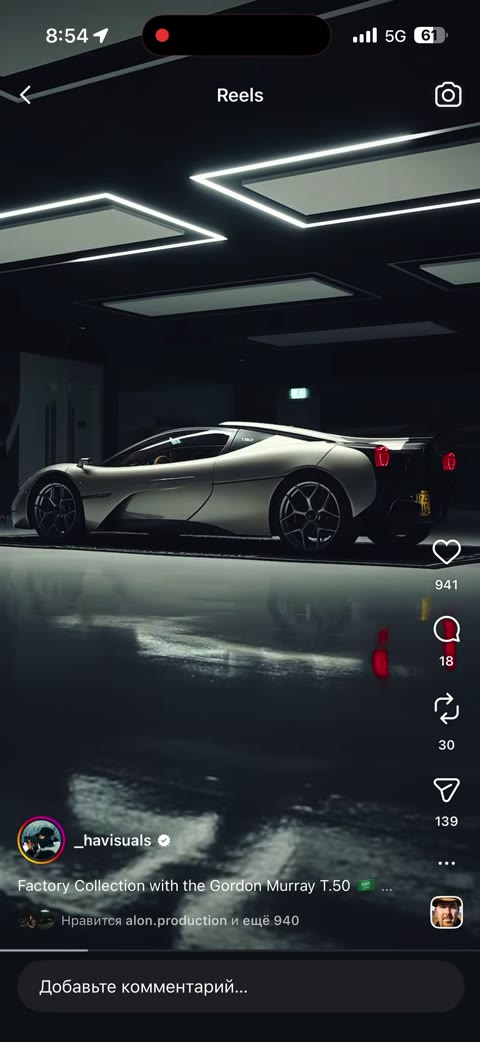Viewport: 480px width, 1042px height.
Task: Go back from Reels
Action: click(25, 95)
